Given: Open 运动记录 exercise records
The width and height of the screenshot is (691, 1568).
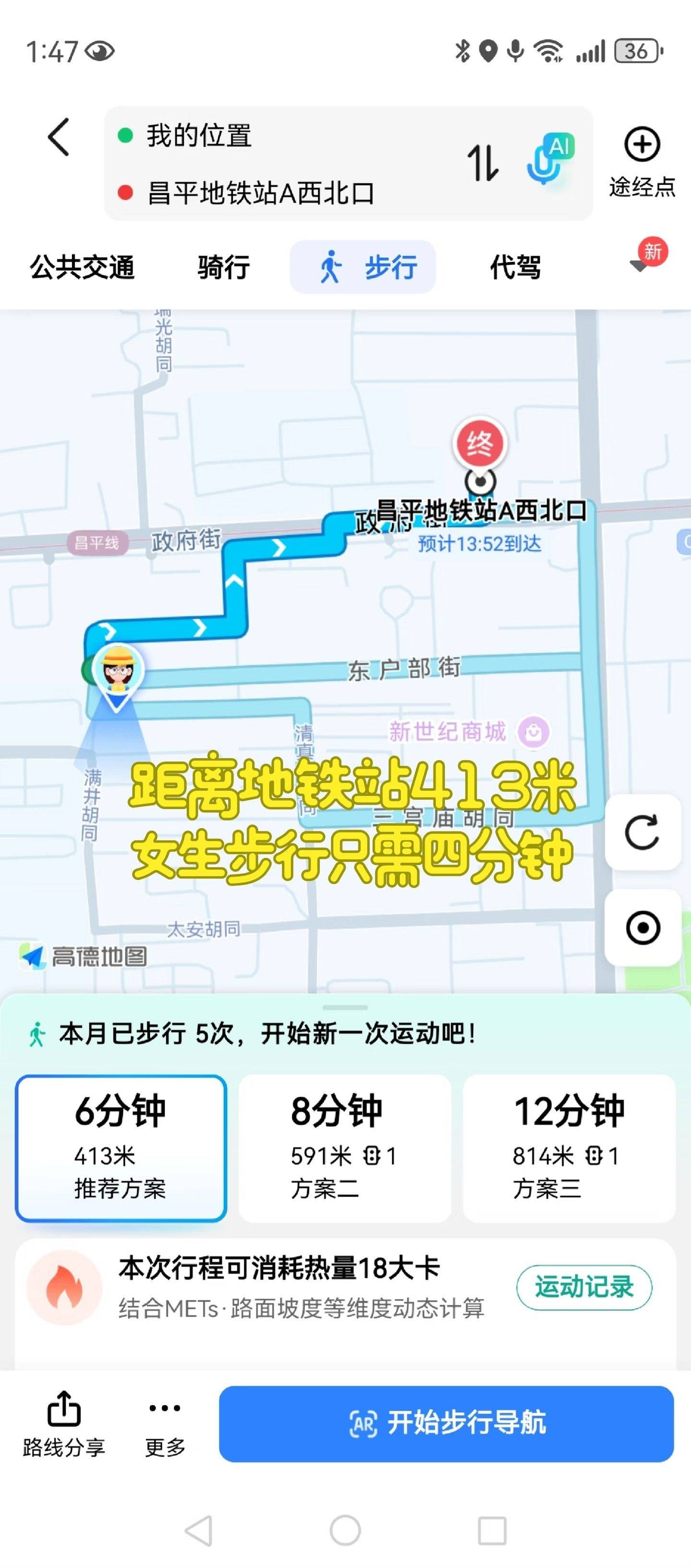Looking at the screenshot, I should [x=584, y=1286].
